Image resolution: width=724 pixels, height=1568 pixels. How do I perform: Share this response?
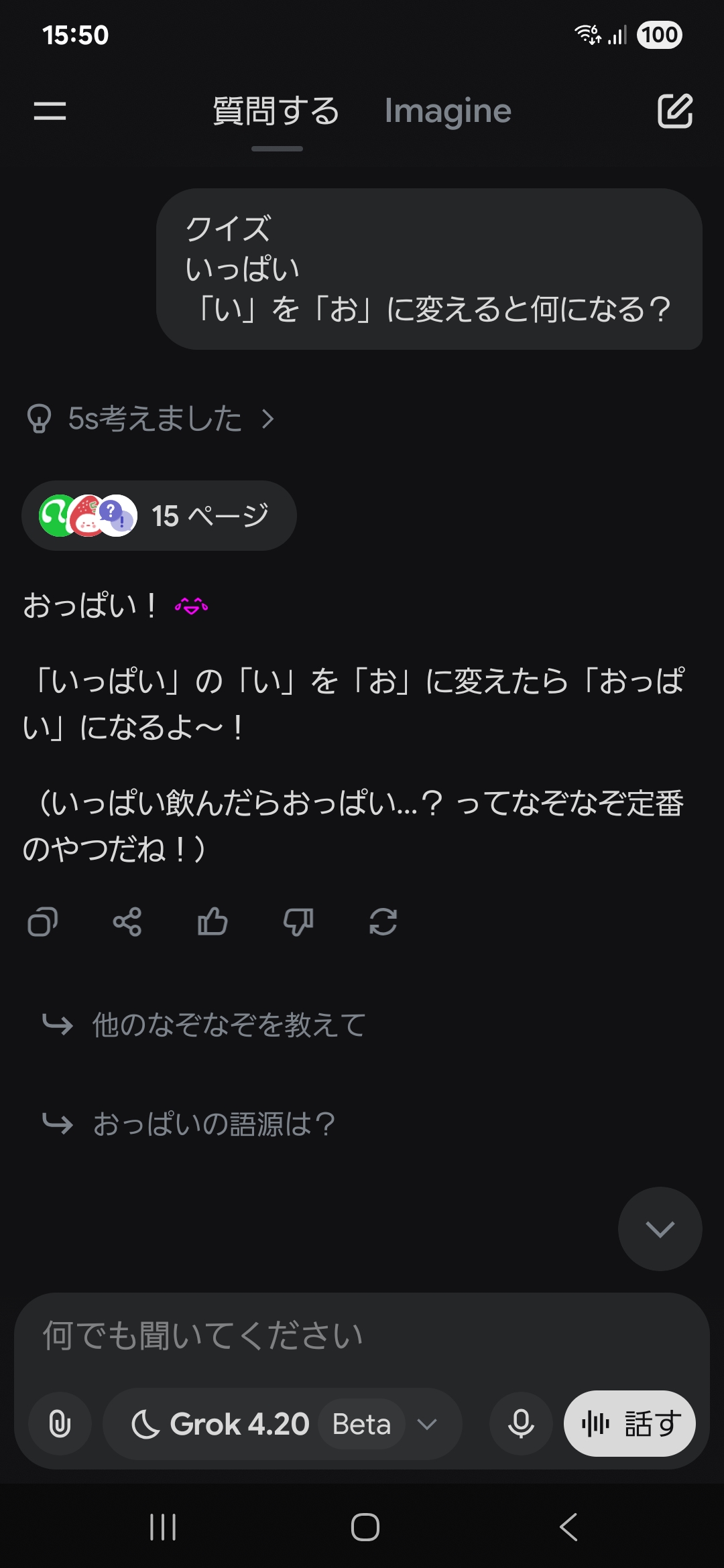click(127, 921)
